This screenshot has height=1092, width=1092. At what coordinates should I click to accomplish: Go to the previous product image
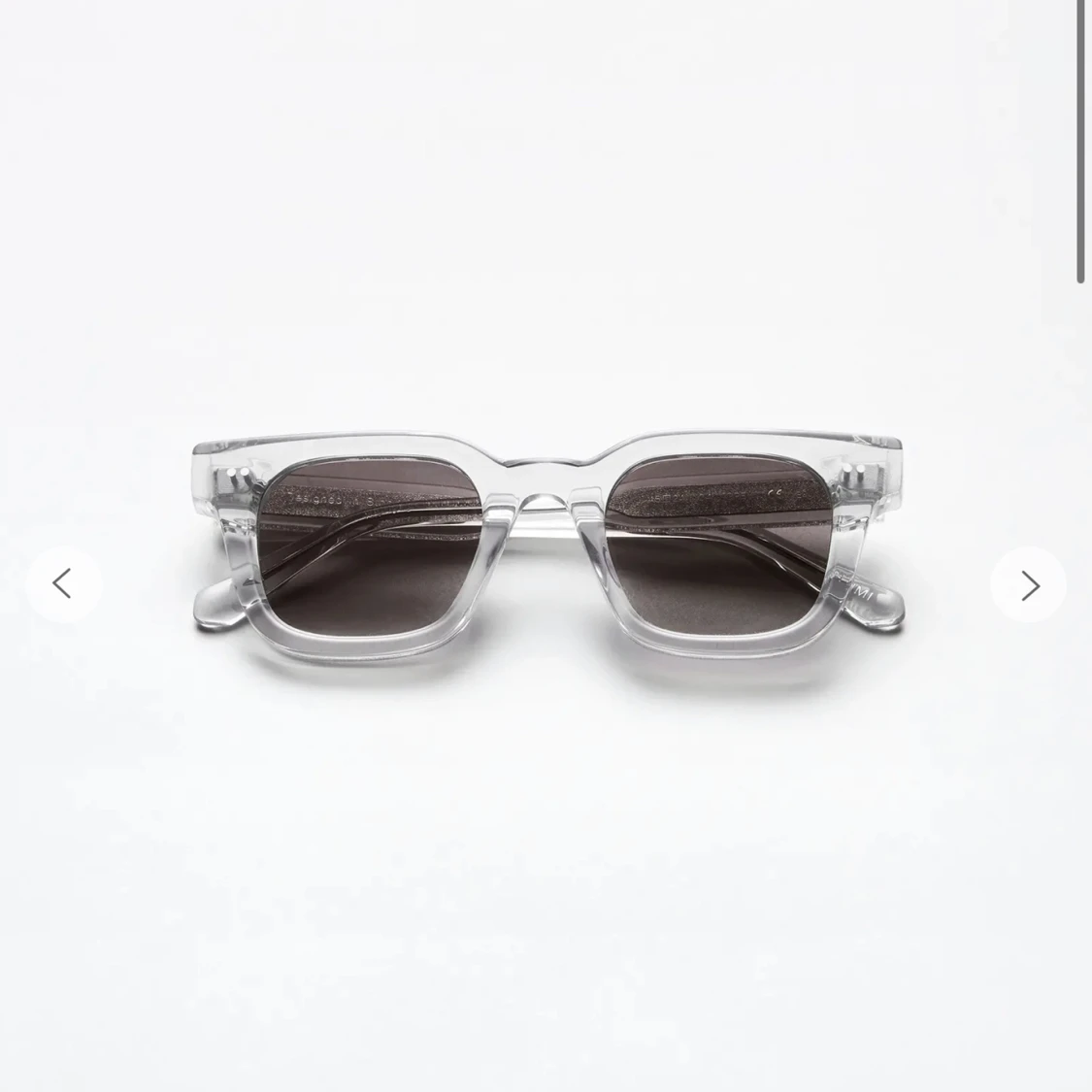[63, 584]
